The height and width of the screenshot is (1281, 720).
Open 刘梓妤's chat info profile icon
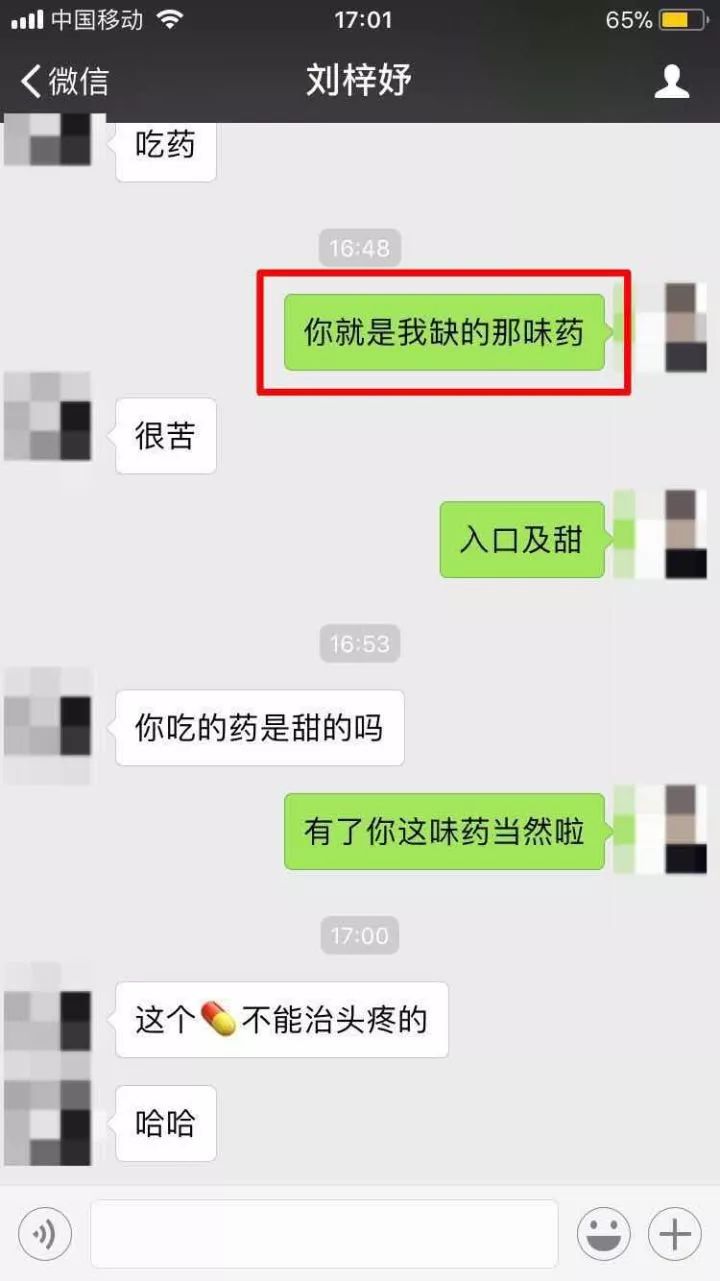point(672,81)
